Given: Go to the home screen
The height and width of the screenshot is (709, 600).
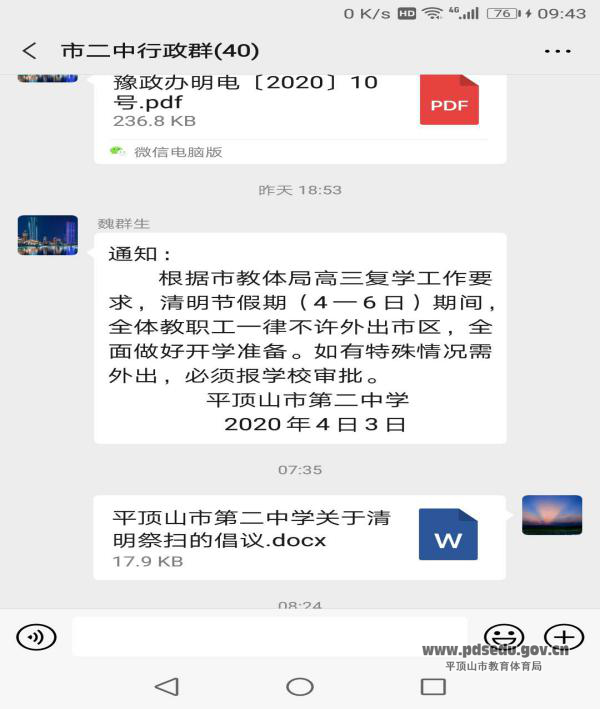Looking at the screenshot, I should 300,687.
